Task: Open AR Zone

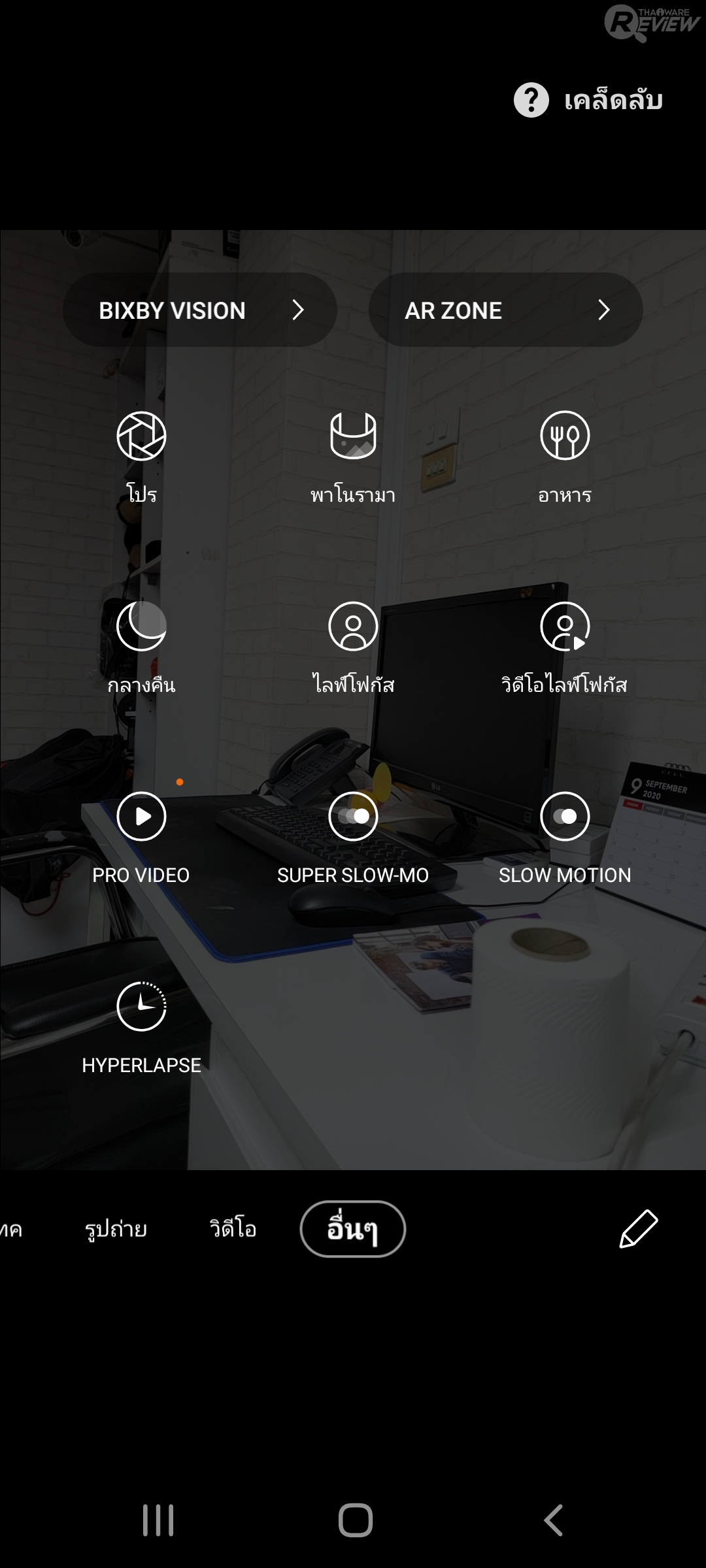Action: (x=505, y=310)
